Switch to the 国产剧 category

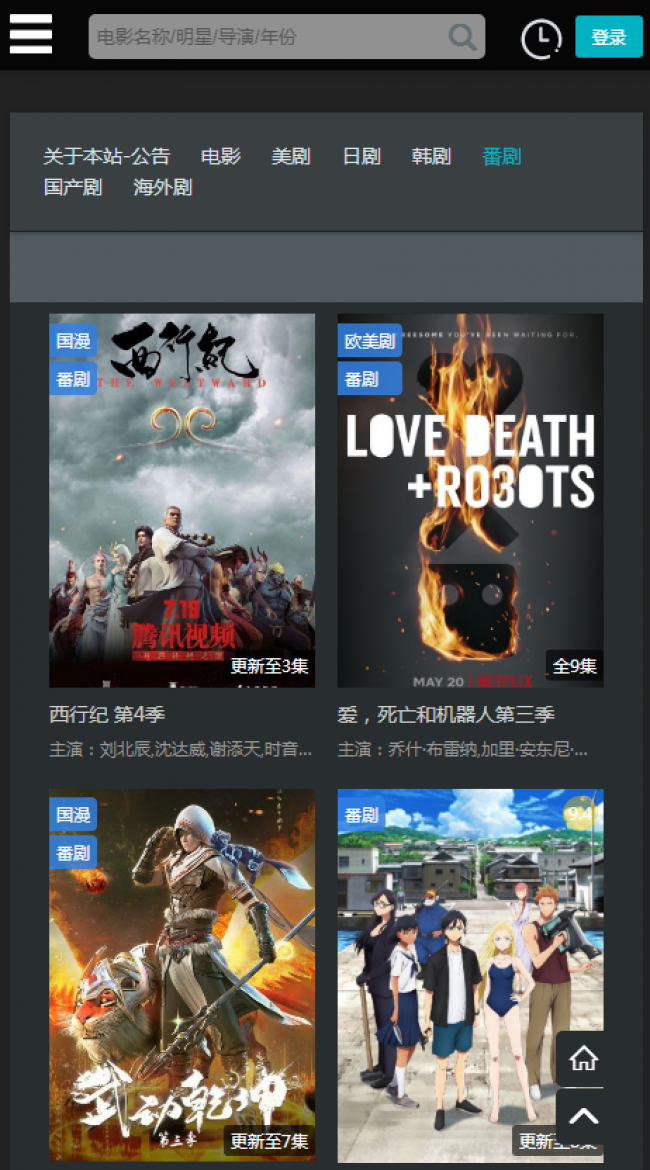(73, 187)
